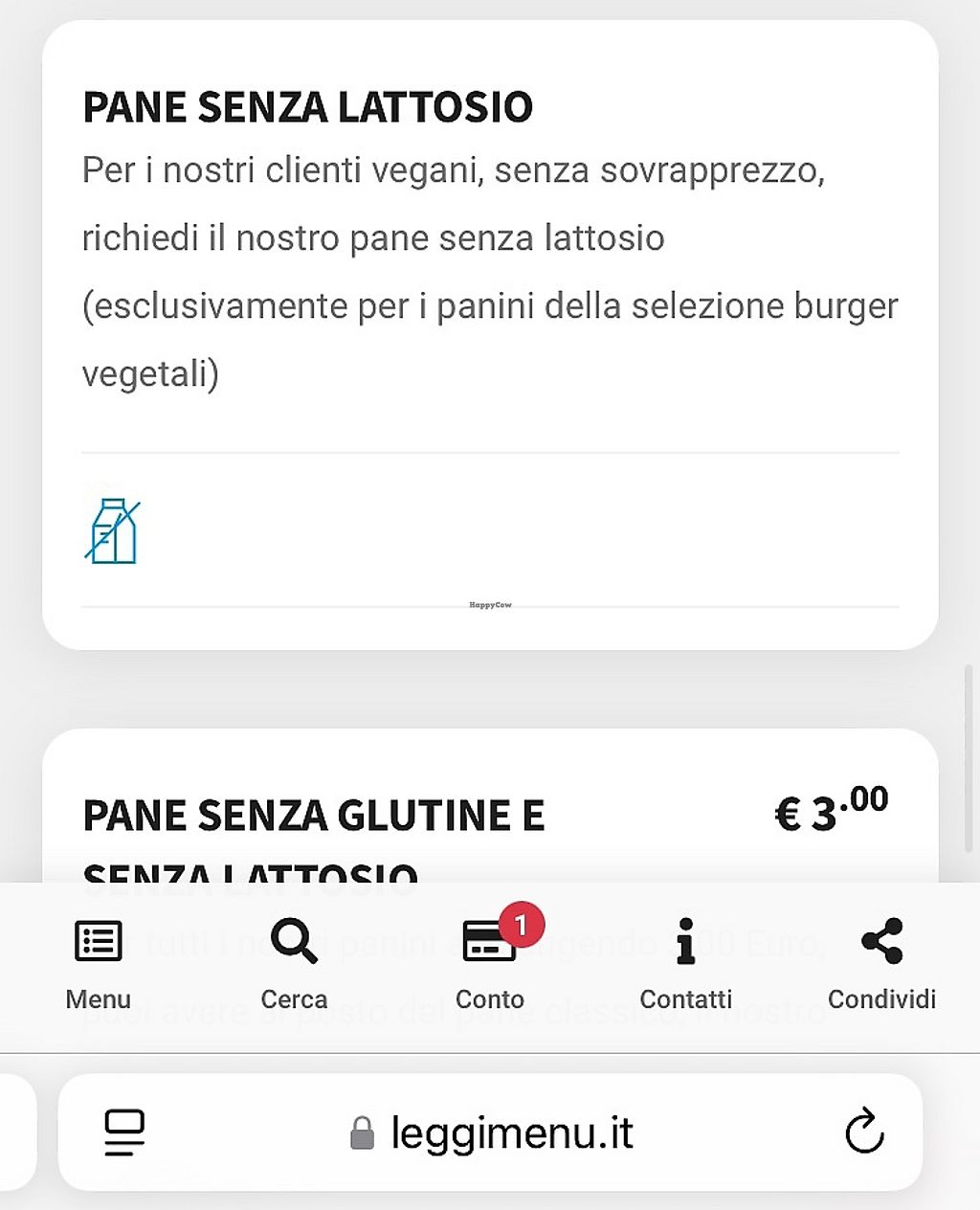View the Conto bill tab
980x1210 pixels.
[490, 962]
